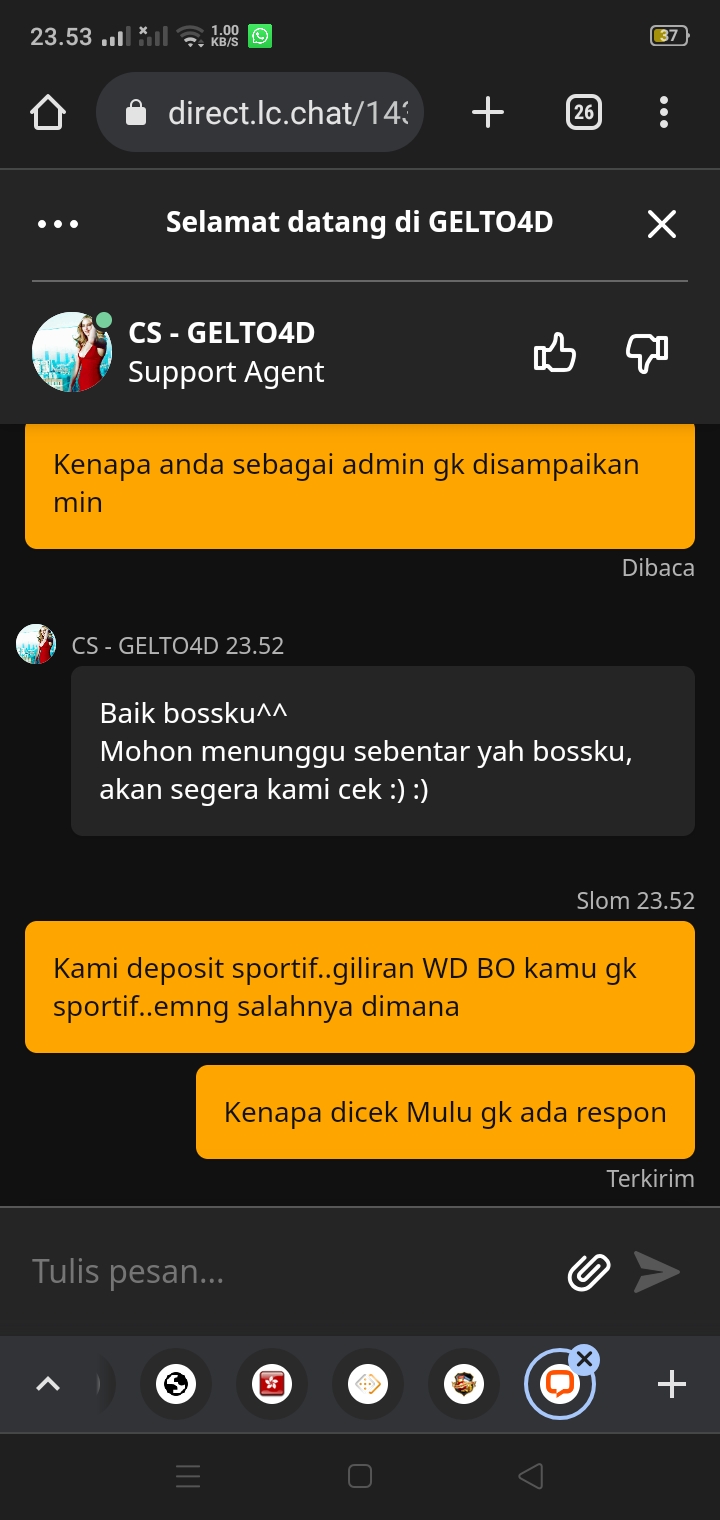Rate the support agent thumbs up
The image size is (720, 1520).
(555, 353)
